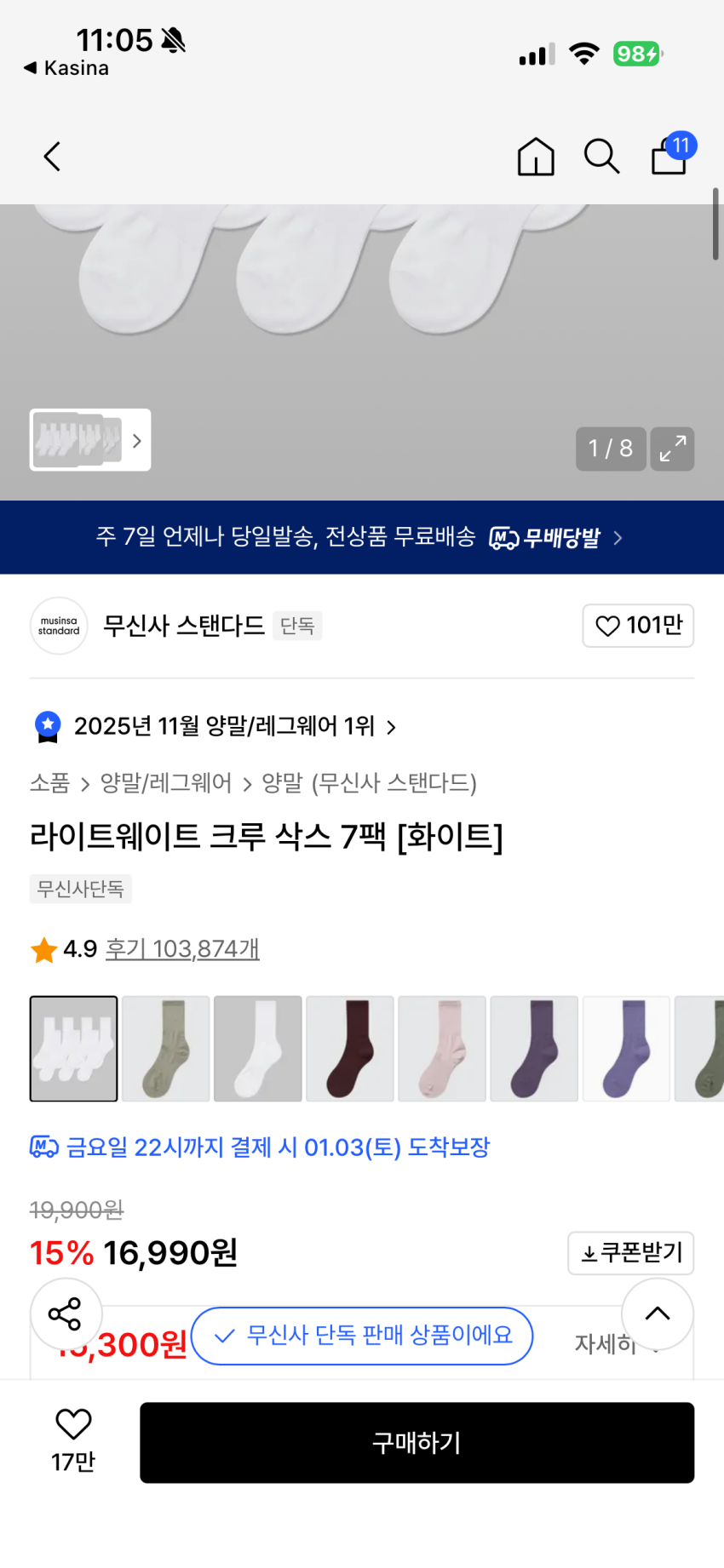Image resolution: width=724 pixels, height=1568 pixels.
Task: Share this product via share icon
Action: pos(66,1314)
